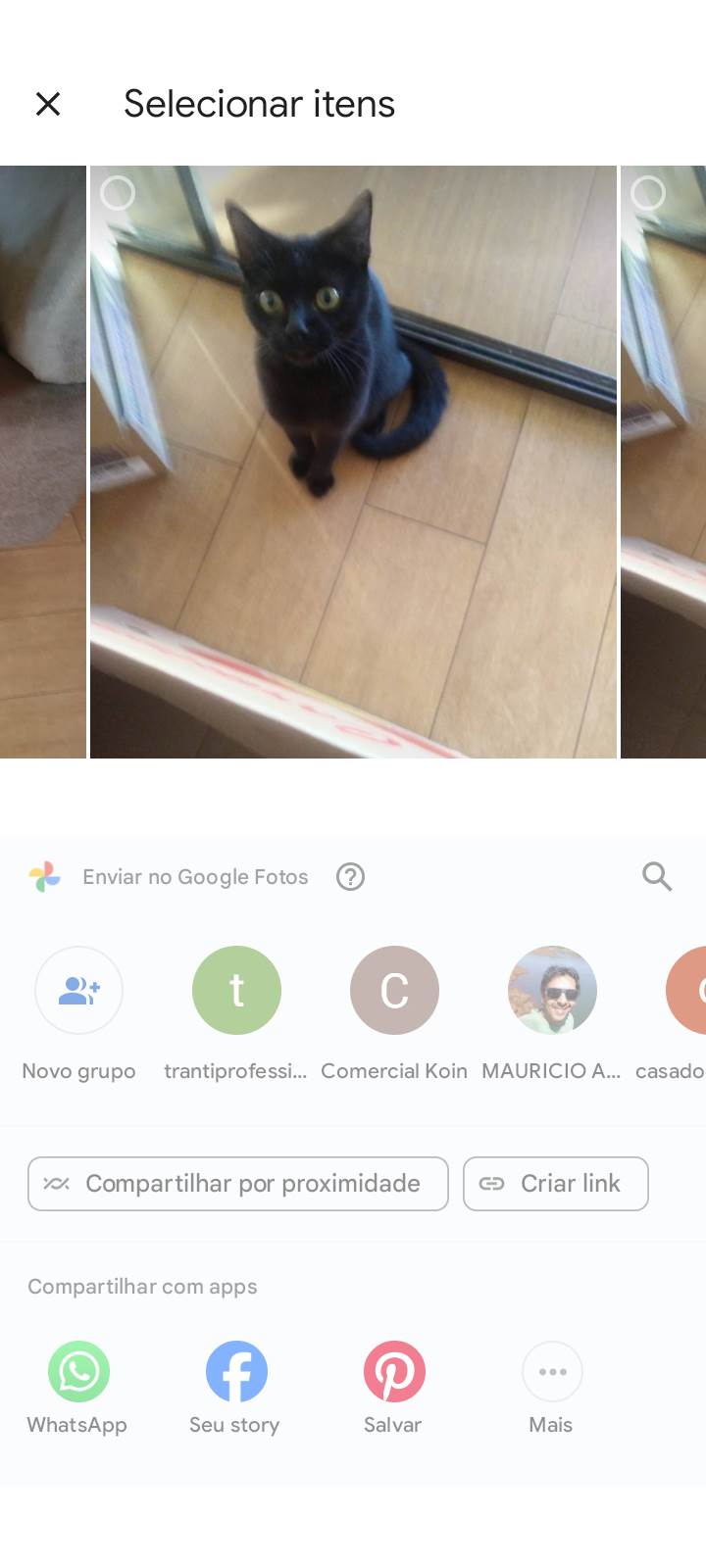Open Mais for more apps
This screenshot has height=1568, width=706.
[x=552, y=1371]
